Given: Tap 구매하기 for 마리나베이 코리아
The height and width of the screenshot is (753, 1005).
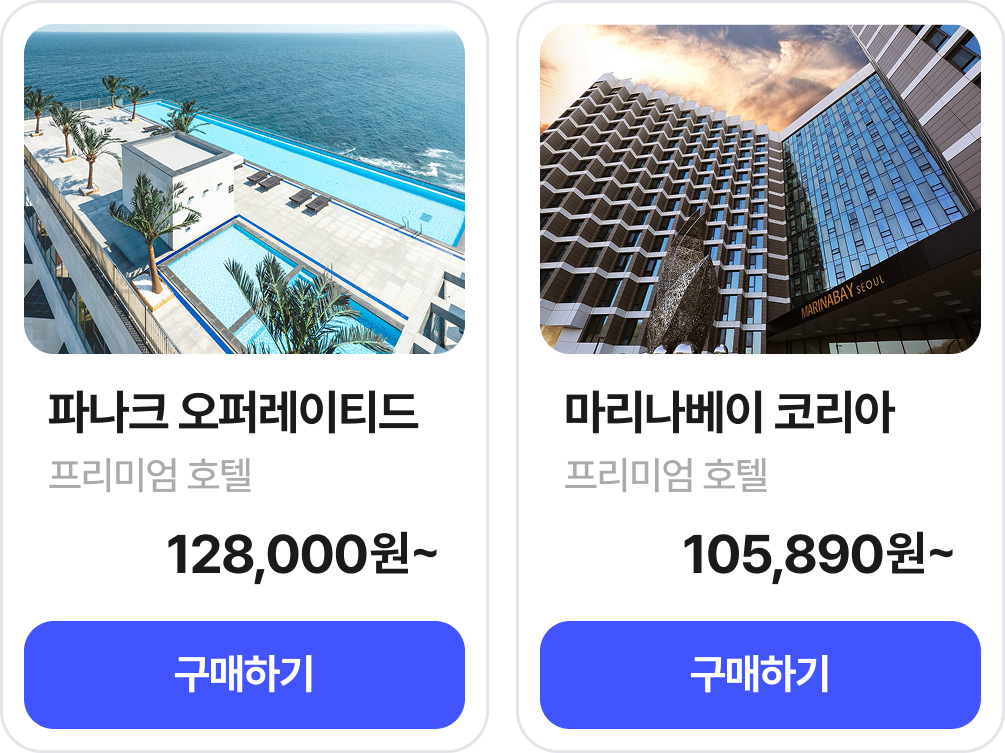Looking at the screenshot, I should [760, 675].
